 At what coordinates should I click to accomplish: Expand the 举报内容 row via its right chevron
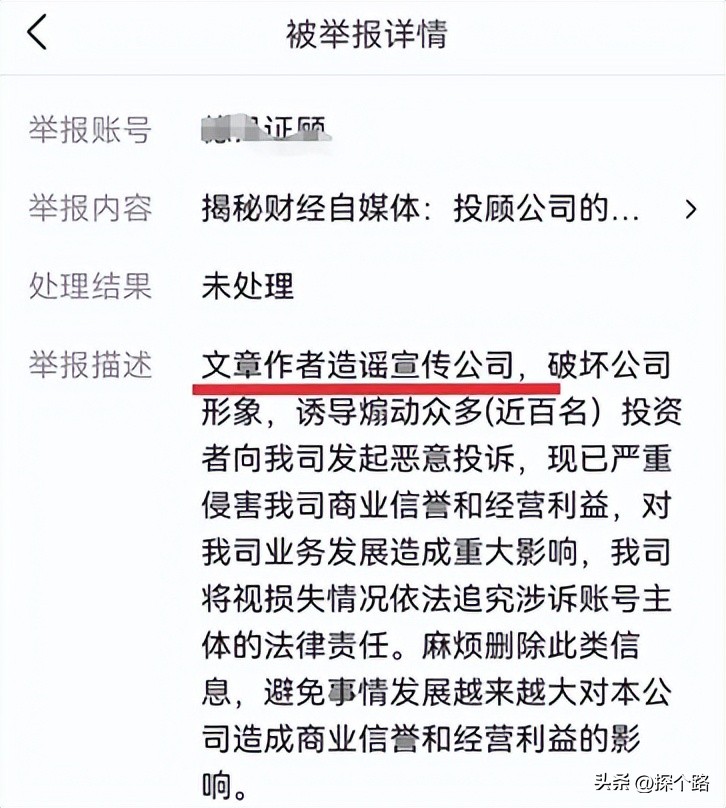[692, 208]
